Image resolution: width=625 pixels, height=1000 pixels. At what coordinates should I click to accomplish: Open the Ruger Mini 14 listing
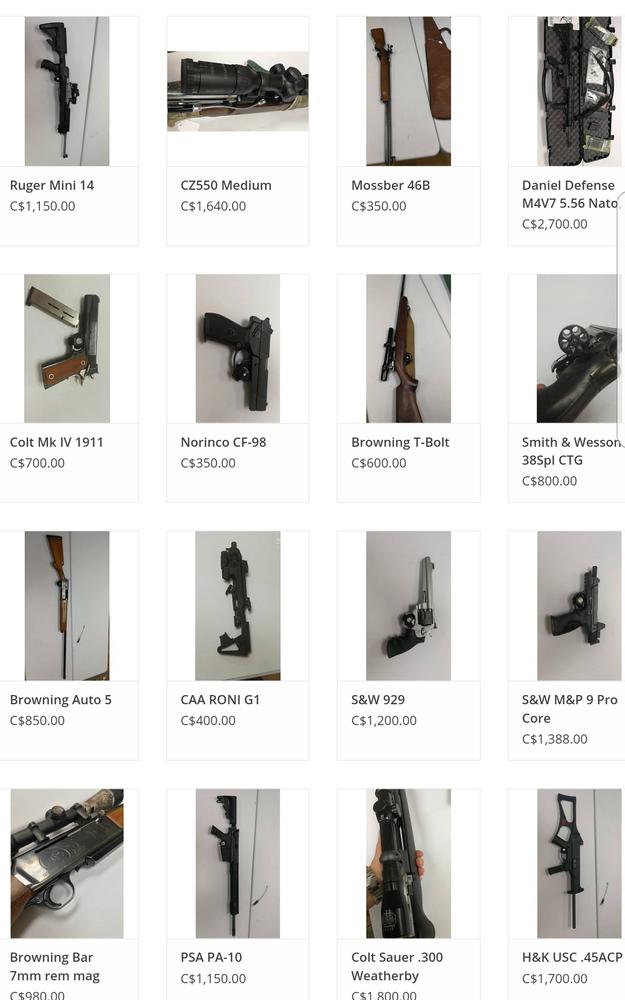point(66,92)
